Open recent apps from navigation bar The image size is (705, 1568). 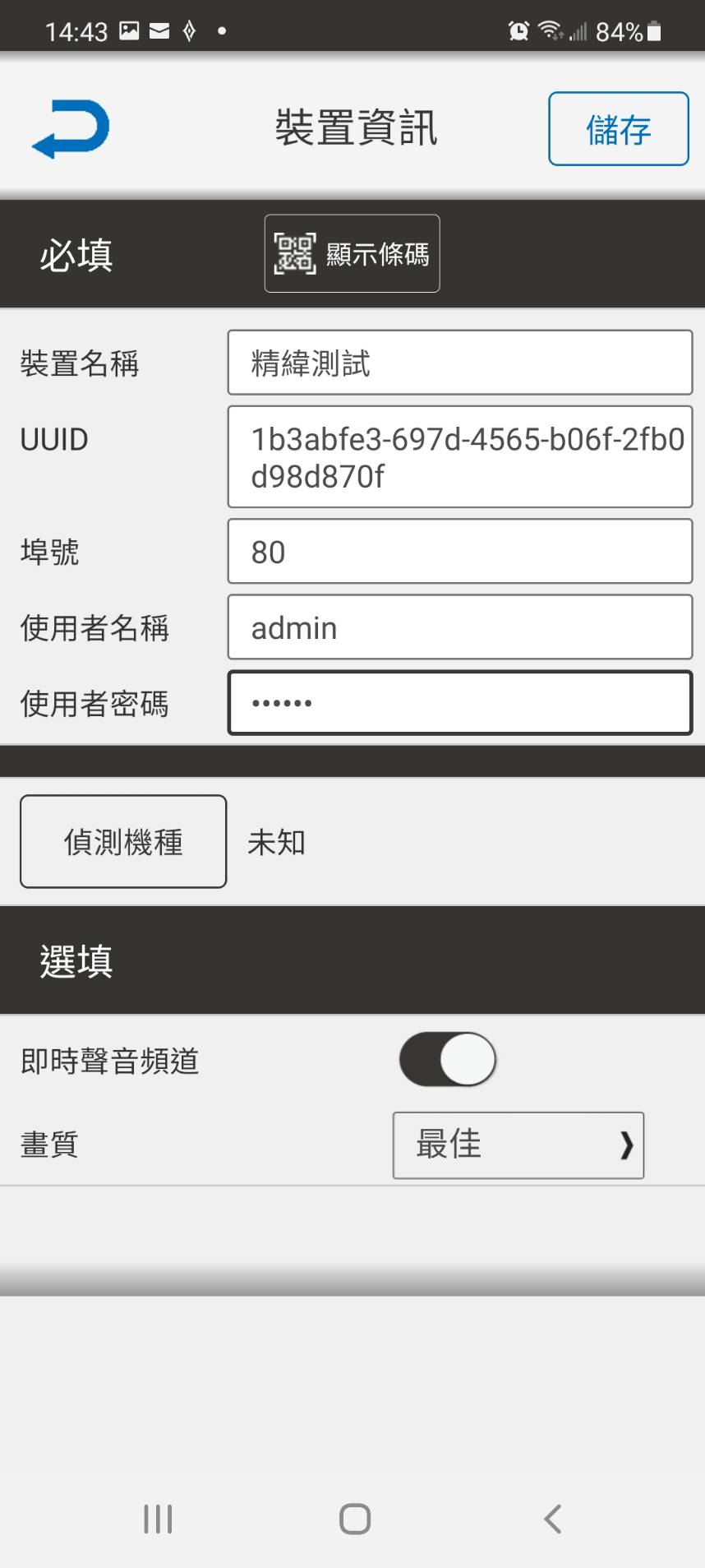158,1519
